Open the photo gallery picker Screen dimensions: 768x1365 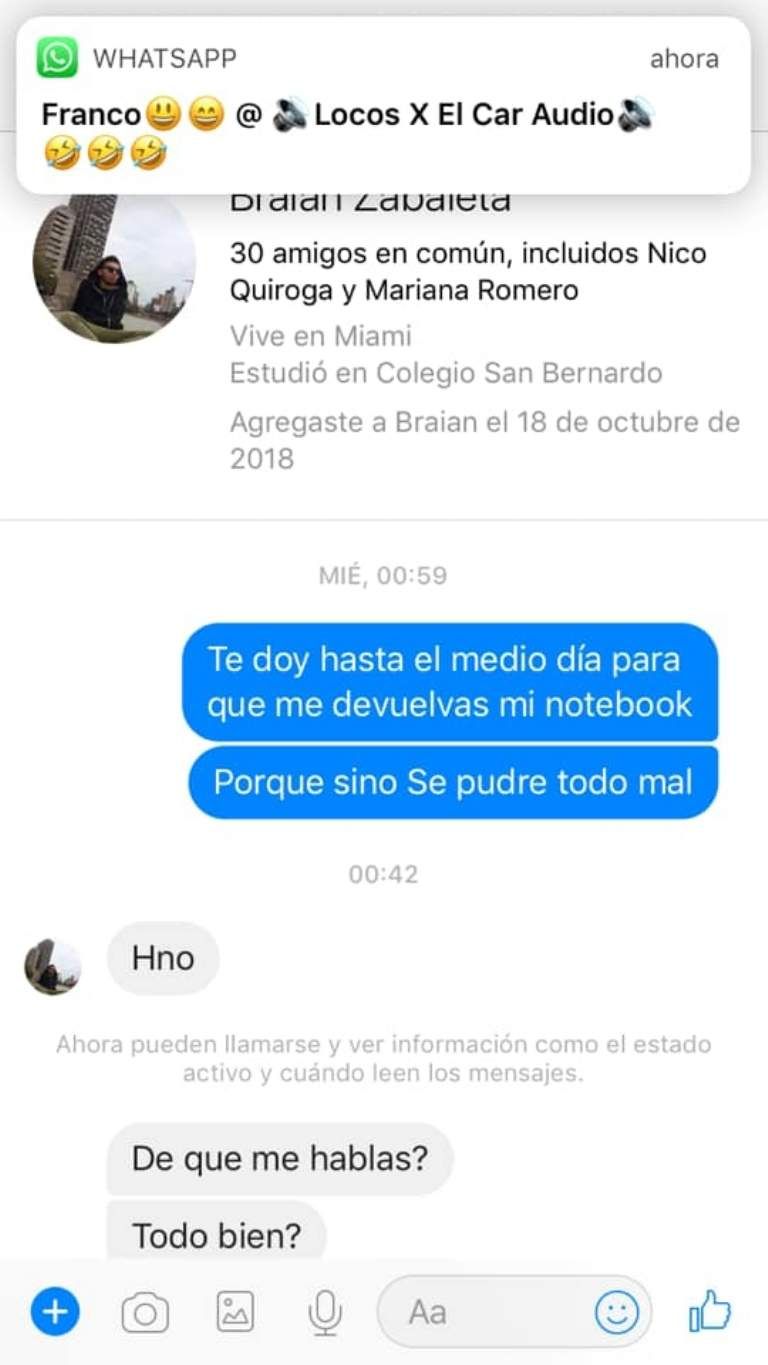[x=236, y=1312]
